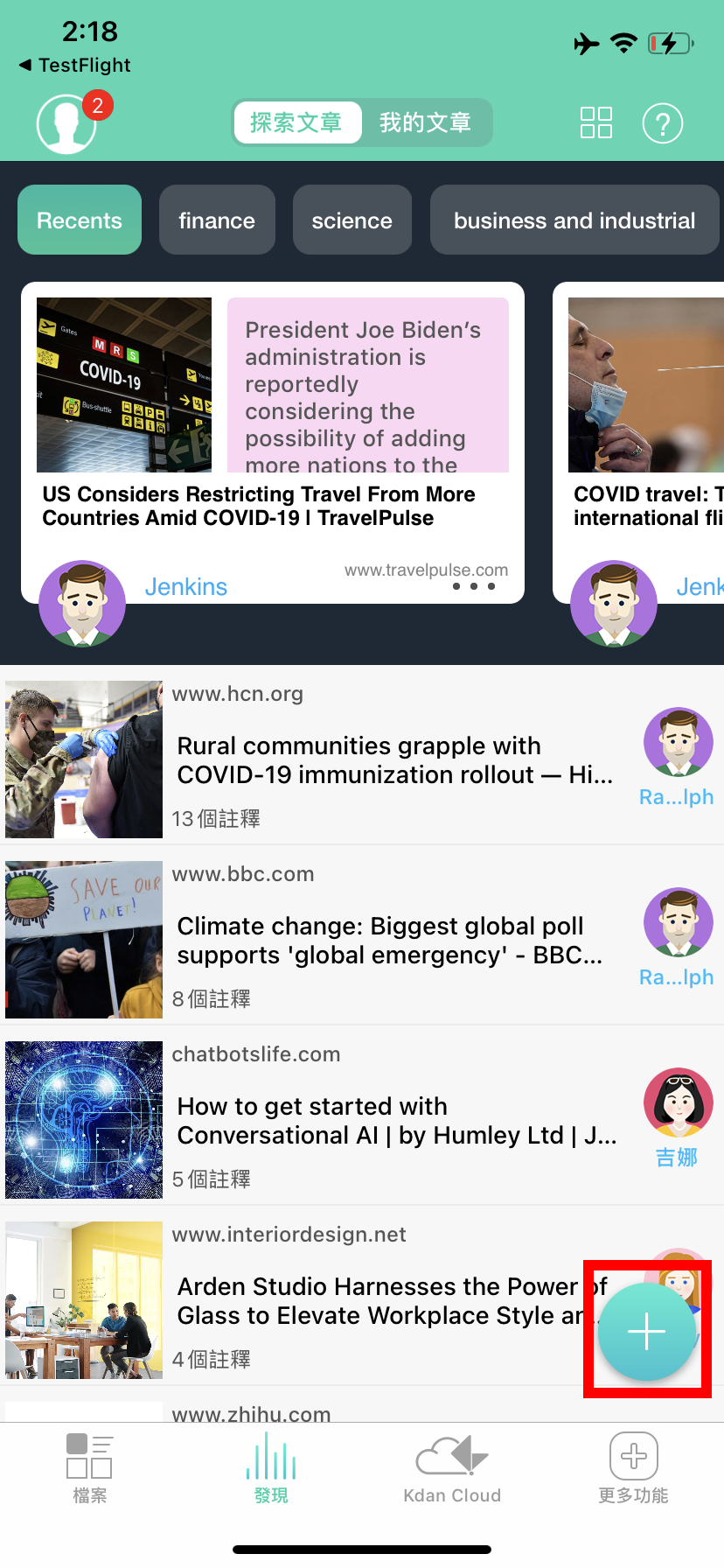Open the Arden Studio glass workplace article
Viewport: 724px width, 1568px height.
pyautogui.click(x=376, y=1300)
